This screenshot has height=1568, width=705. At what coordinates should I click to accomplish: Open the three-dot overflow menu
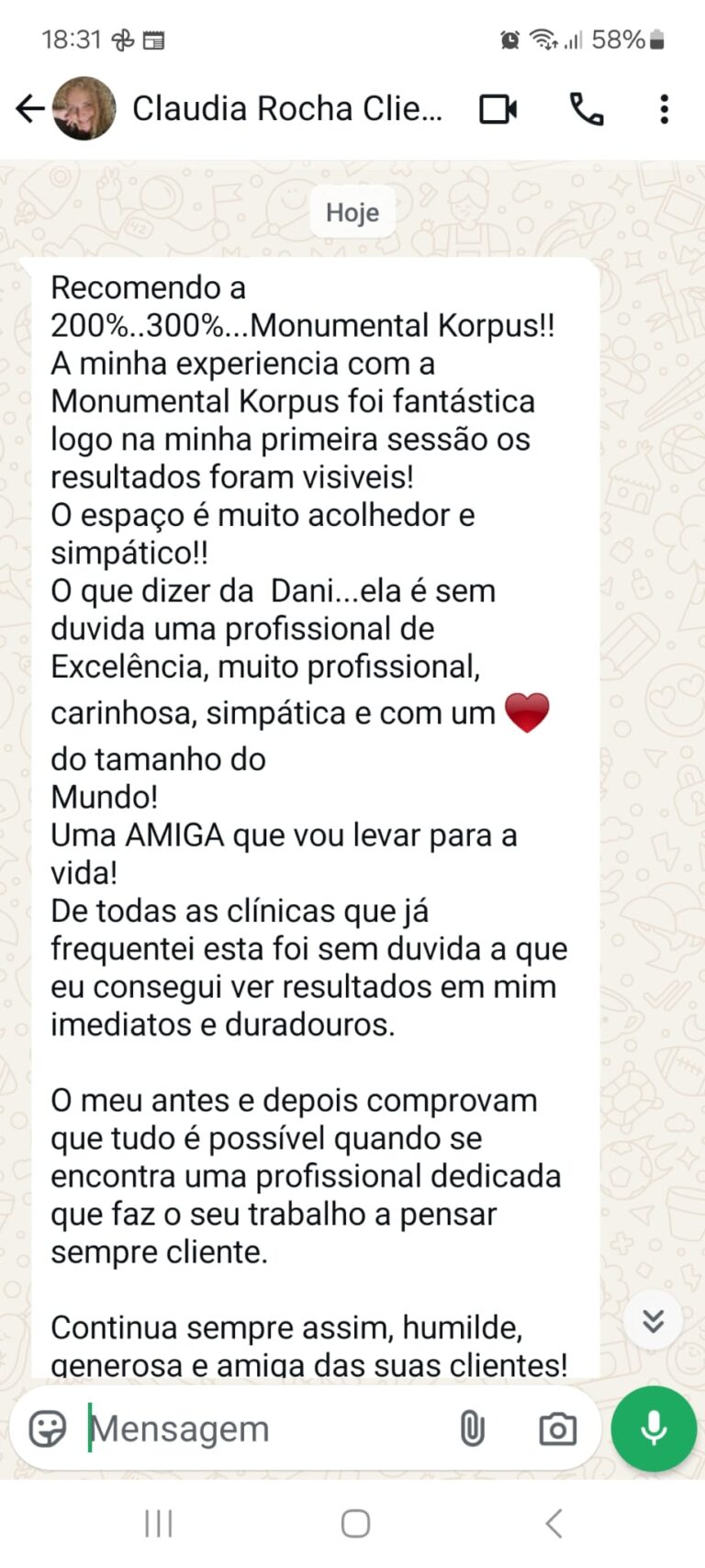click(x=664, y=109)
